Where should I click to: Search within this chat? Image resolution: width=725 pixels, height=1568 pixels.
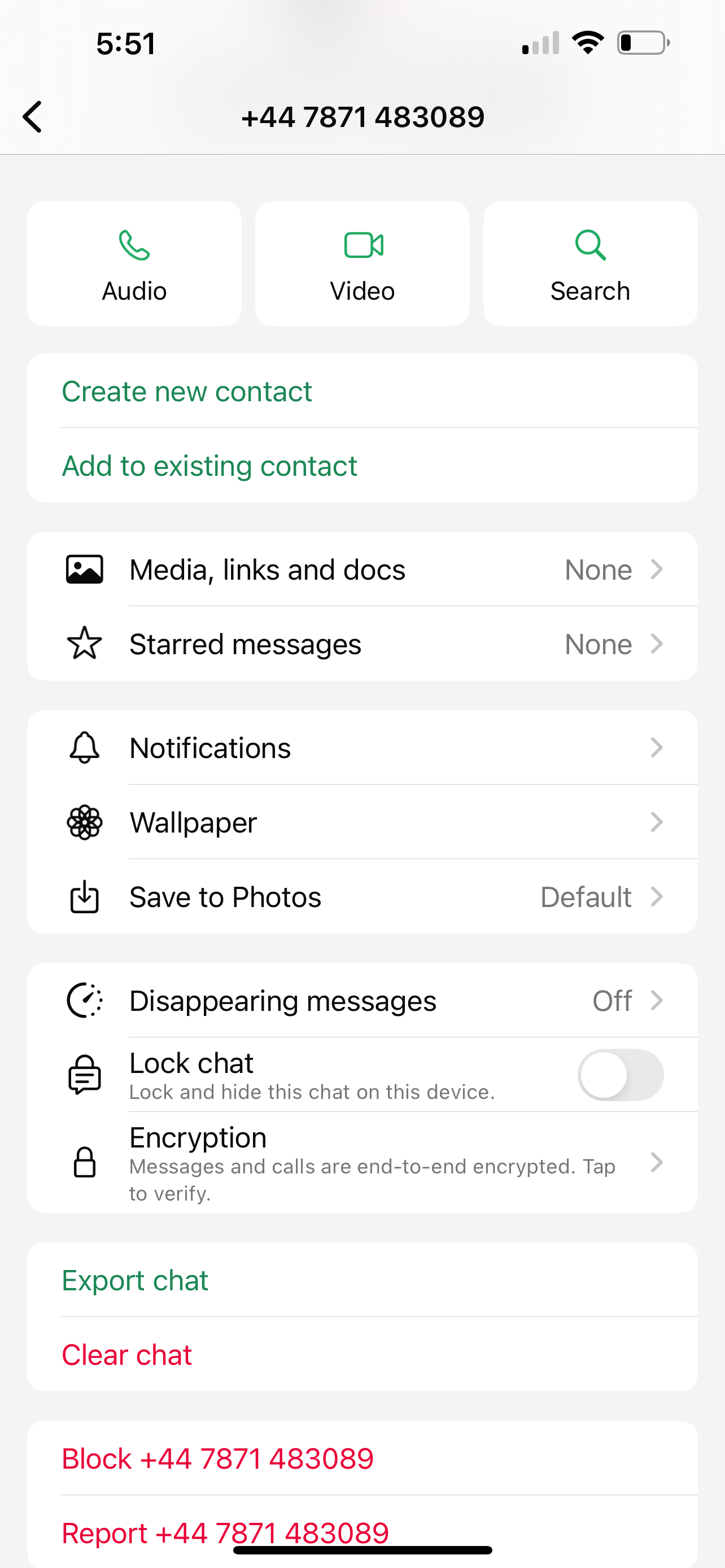[x=590, y=264]
